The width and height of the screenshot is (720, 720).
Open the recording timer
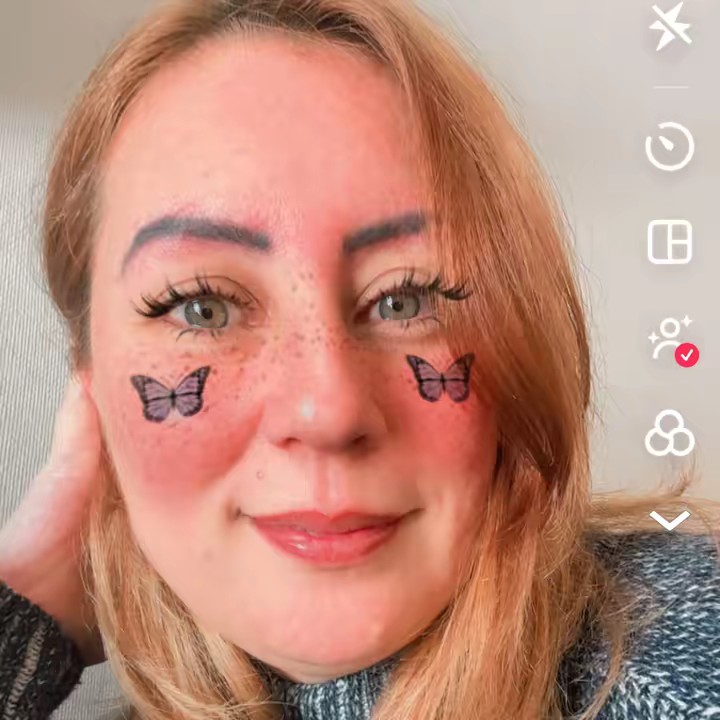[670, 147]
